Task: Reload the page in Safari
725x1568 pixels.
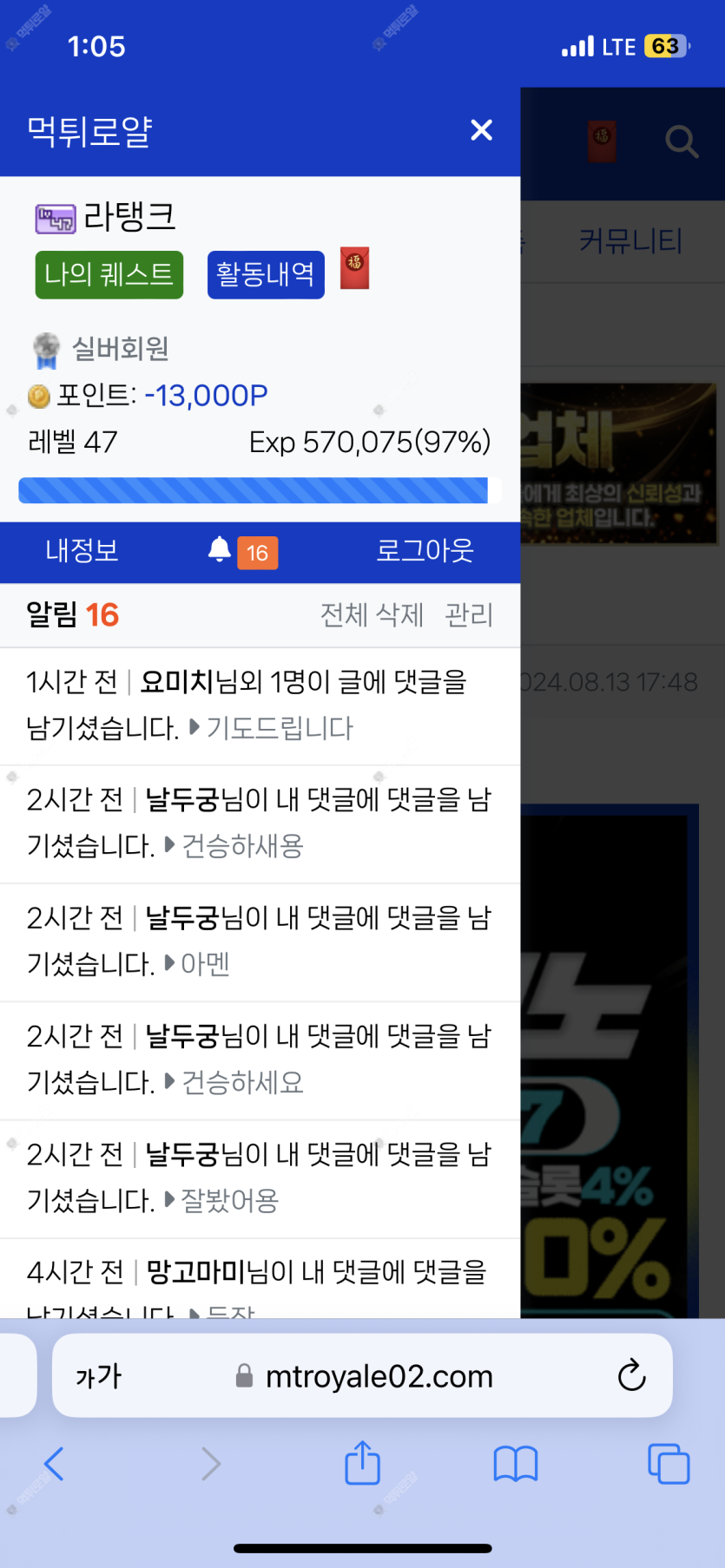Action: coord(631,1375)
